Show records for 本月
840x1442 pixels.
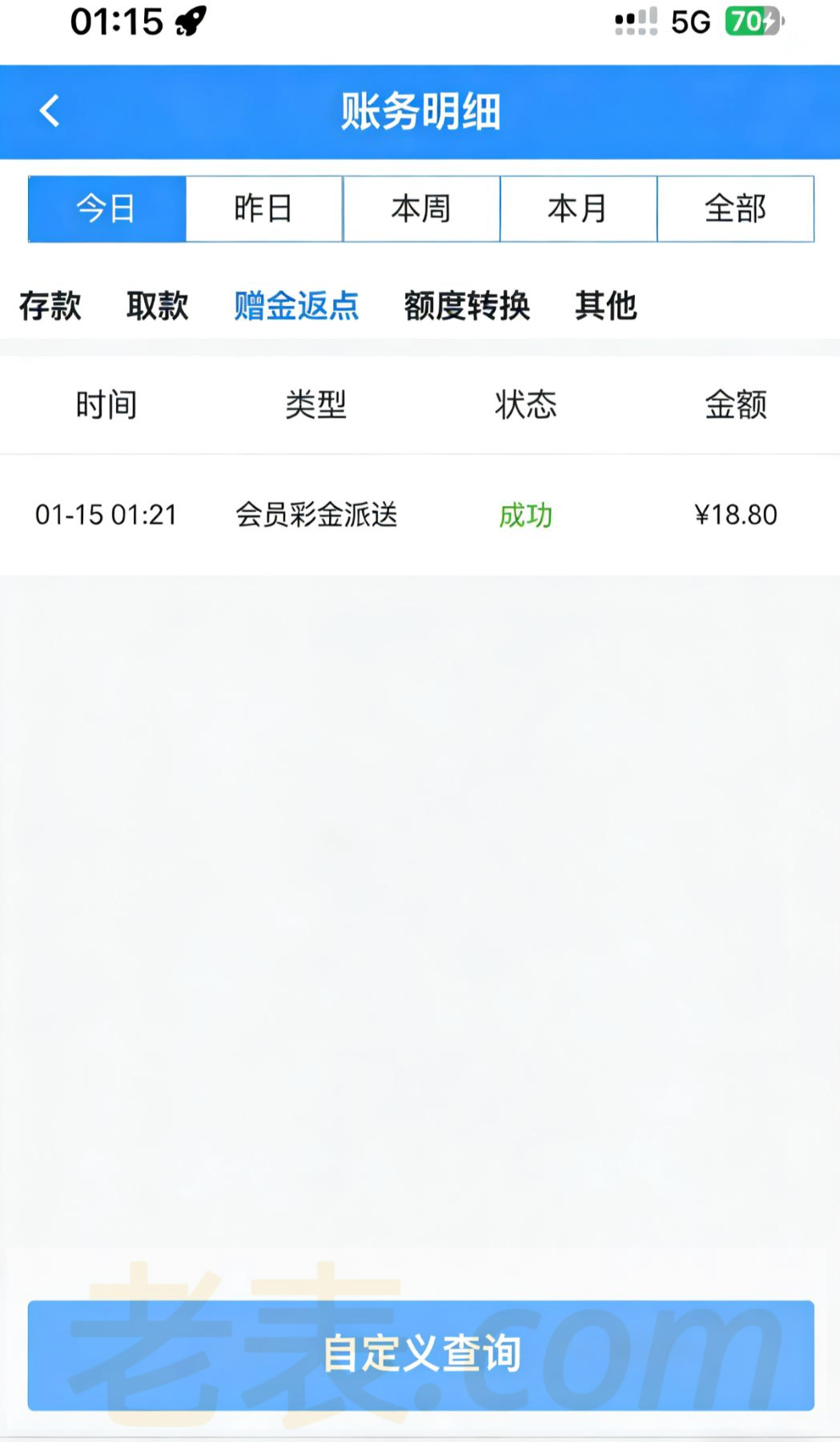[578, 209]
